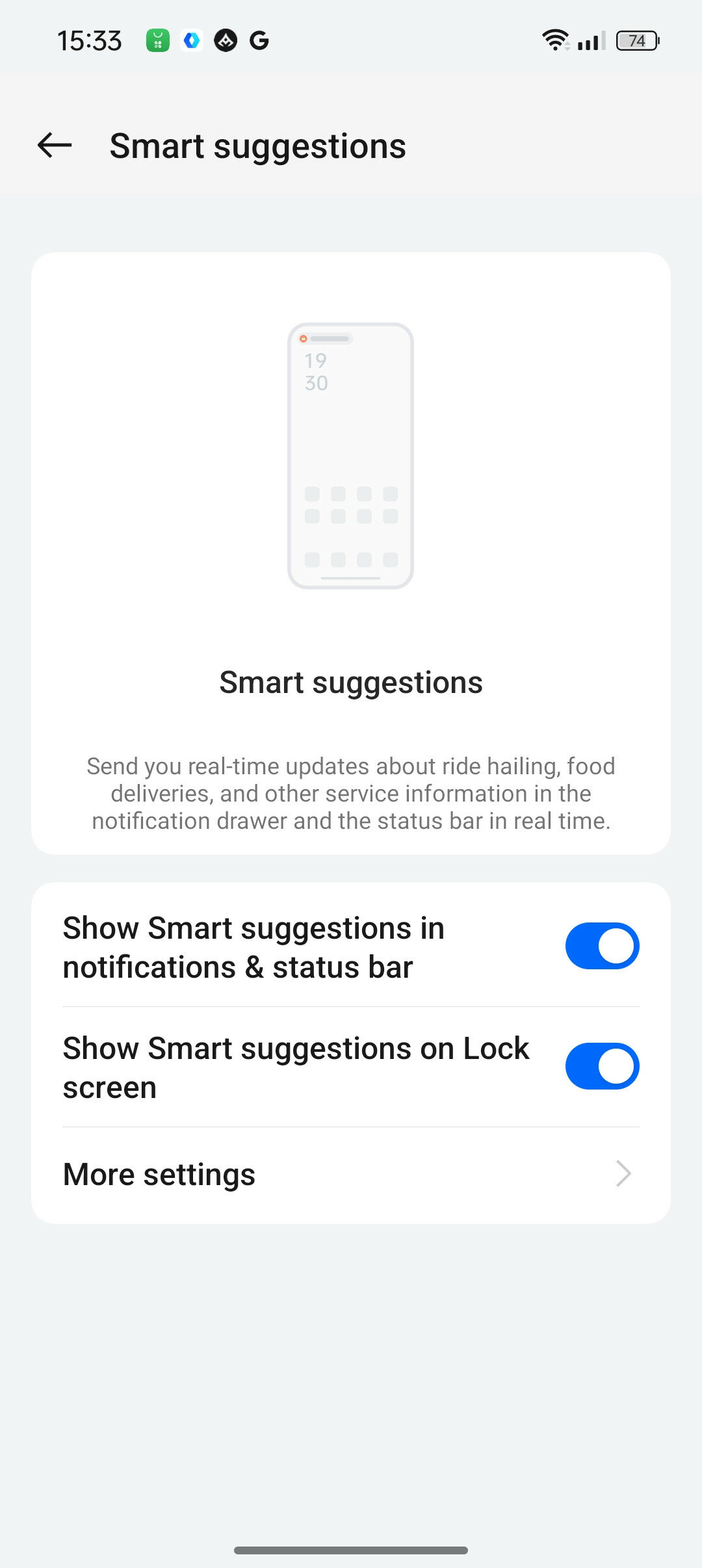Screen dimensions: 702x1568
Task: Open More settings
Action: [351, 1175]
